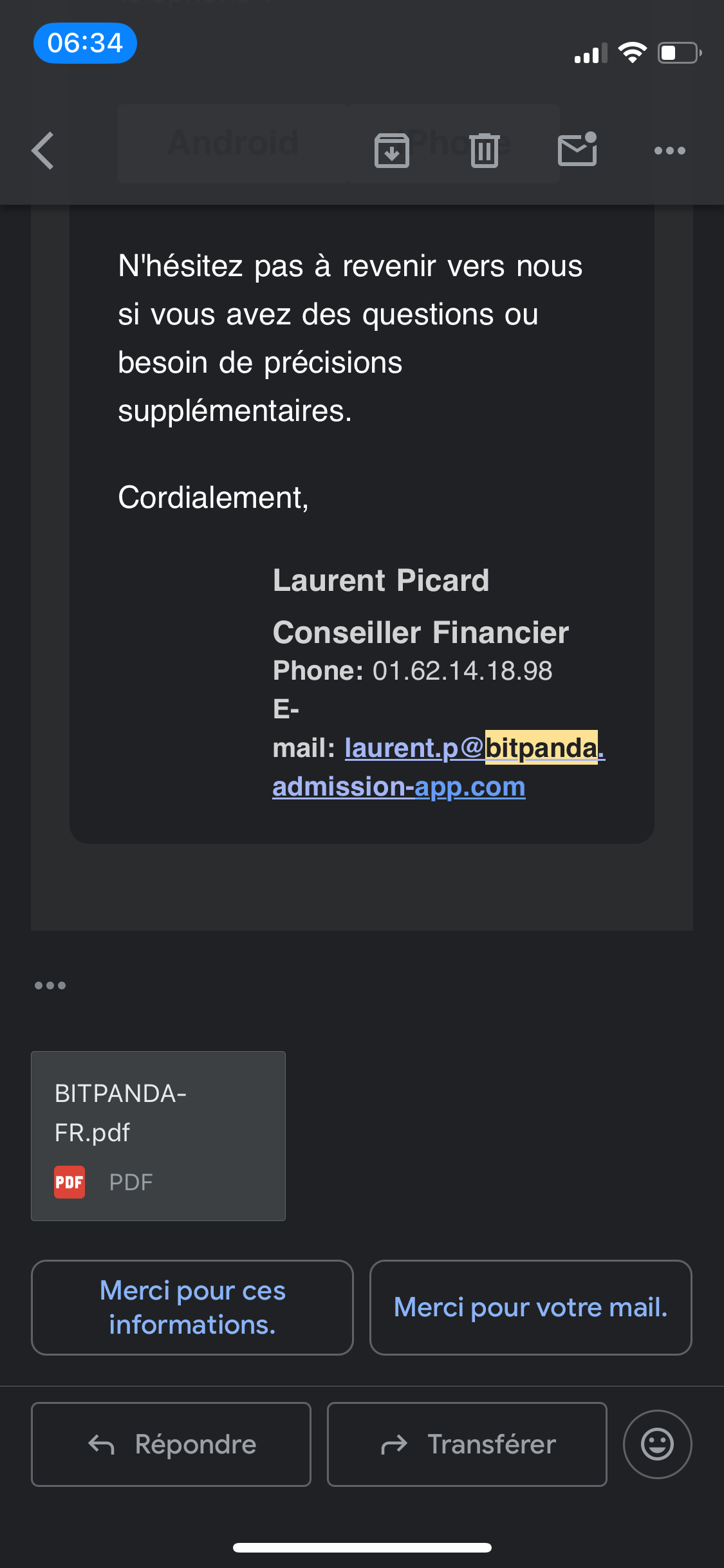Forward the email with Transférer
This screenshot has height=1568, width=724.
[467, 1444]
